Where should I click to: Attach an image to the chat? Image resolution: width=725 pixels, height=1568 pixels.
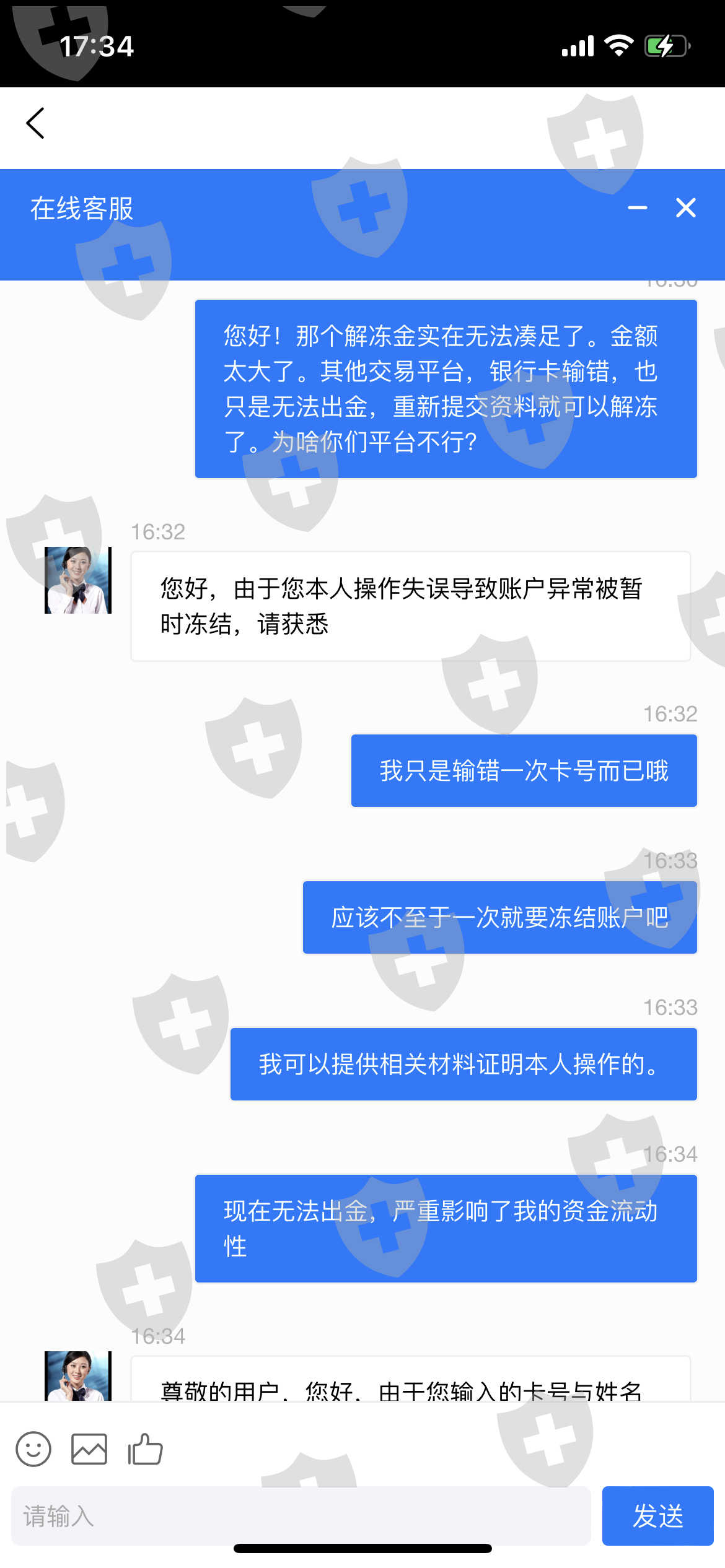click(89, 1449)
